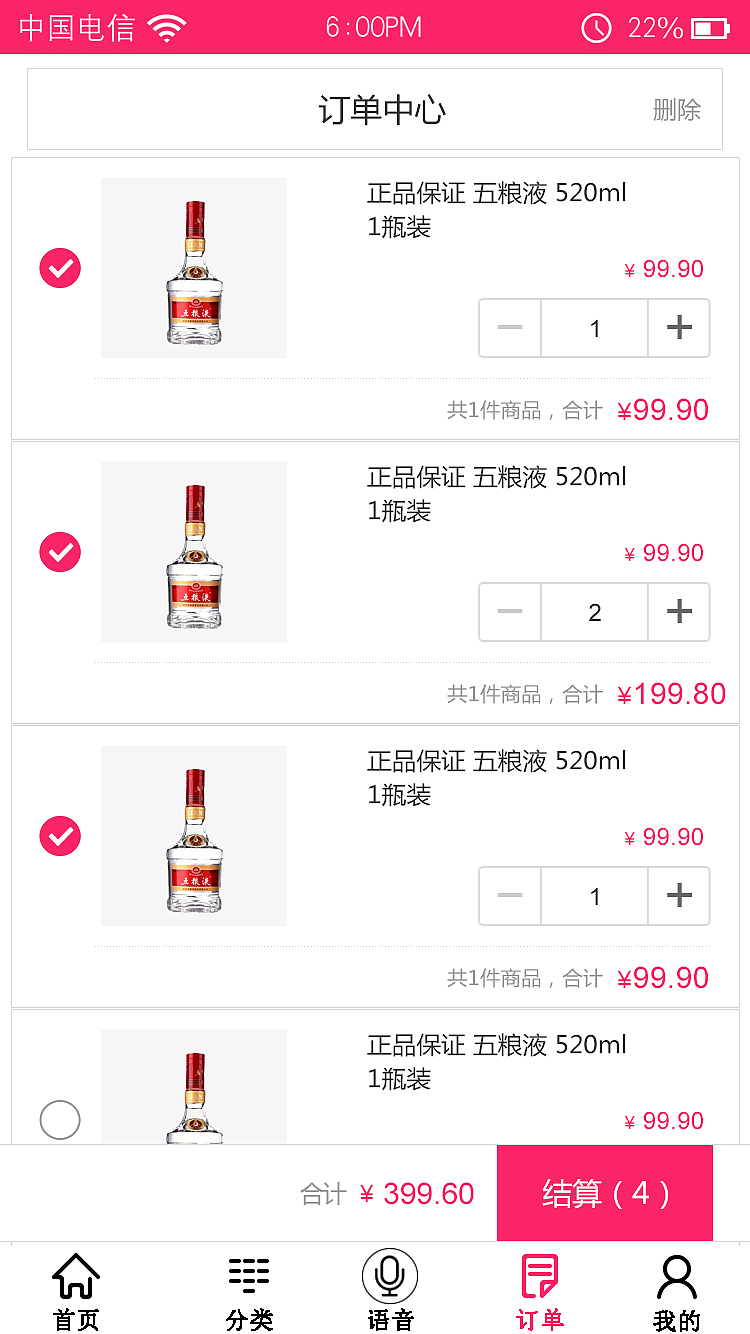Screen dimensions: 750x1334
Task: Open the 我的 profile icon
Action: point(678,1276)
